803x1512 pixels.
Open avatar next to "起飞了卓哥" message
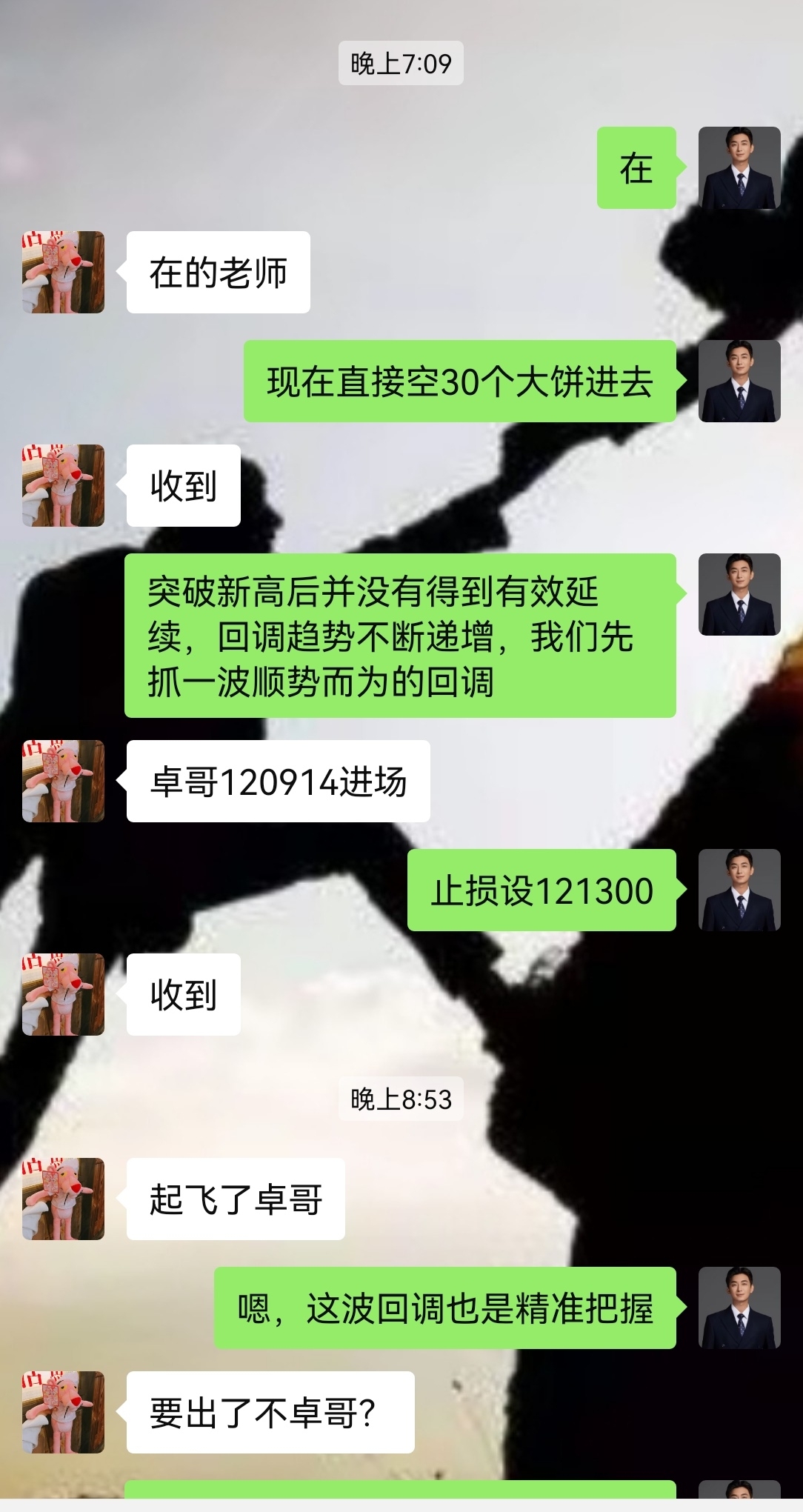point(63,1199)
